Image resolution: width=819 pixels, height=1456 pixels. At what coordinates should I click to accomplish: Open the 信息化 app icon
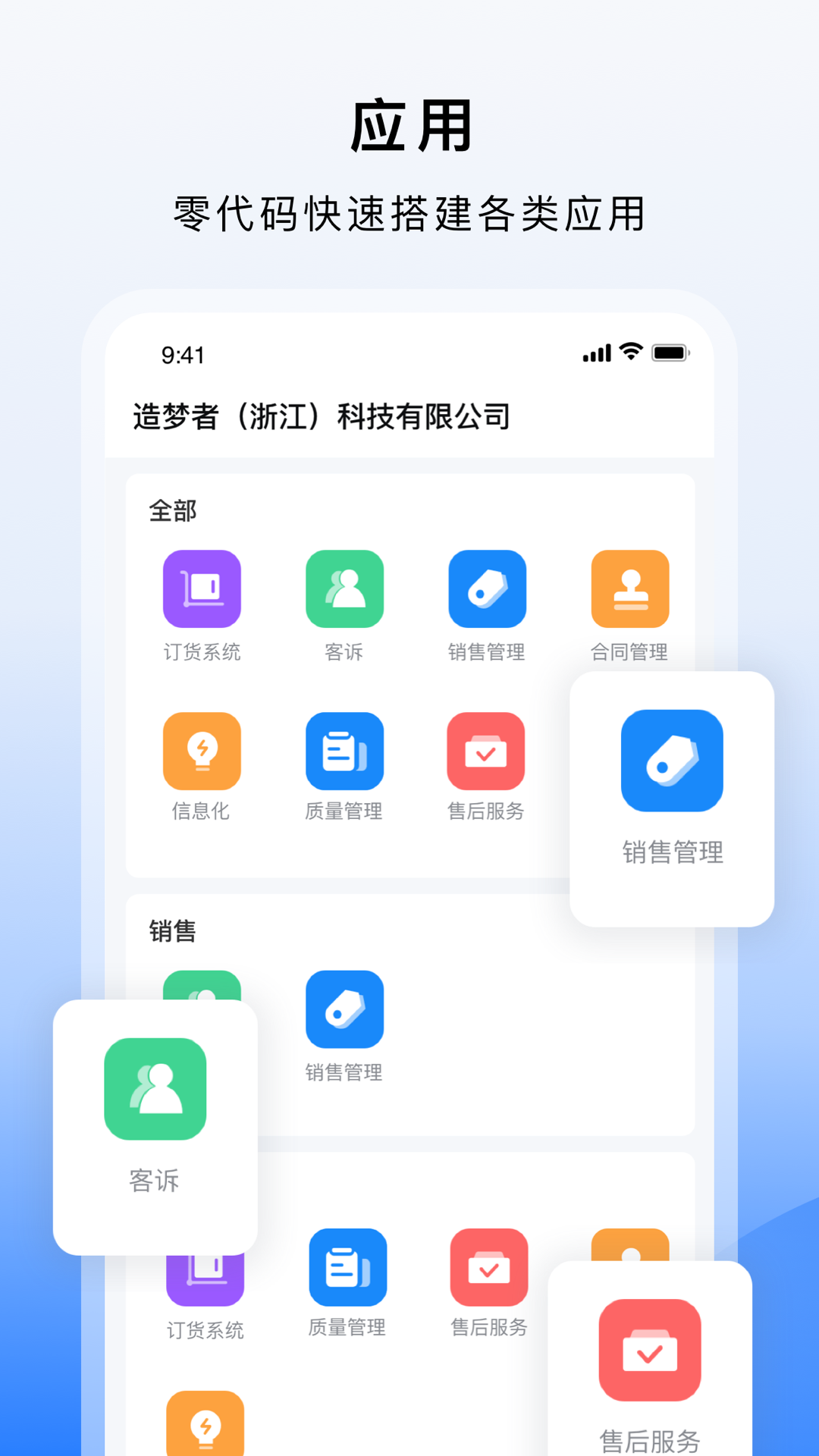pyautogui.click(x=202, y=751)
